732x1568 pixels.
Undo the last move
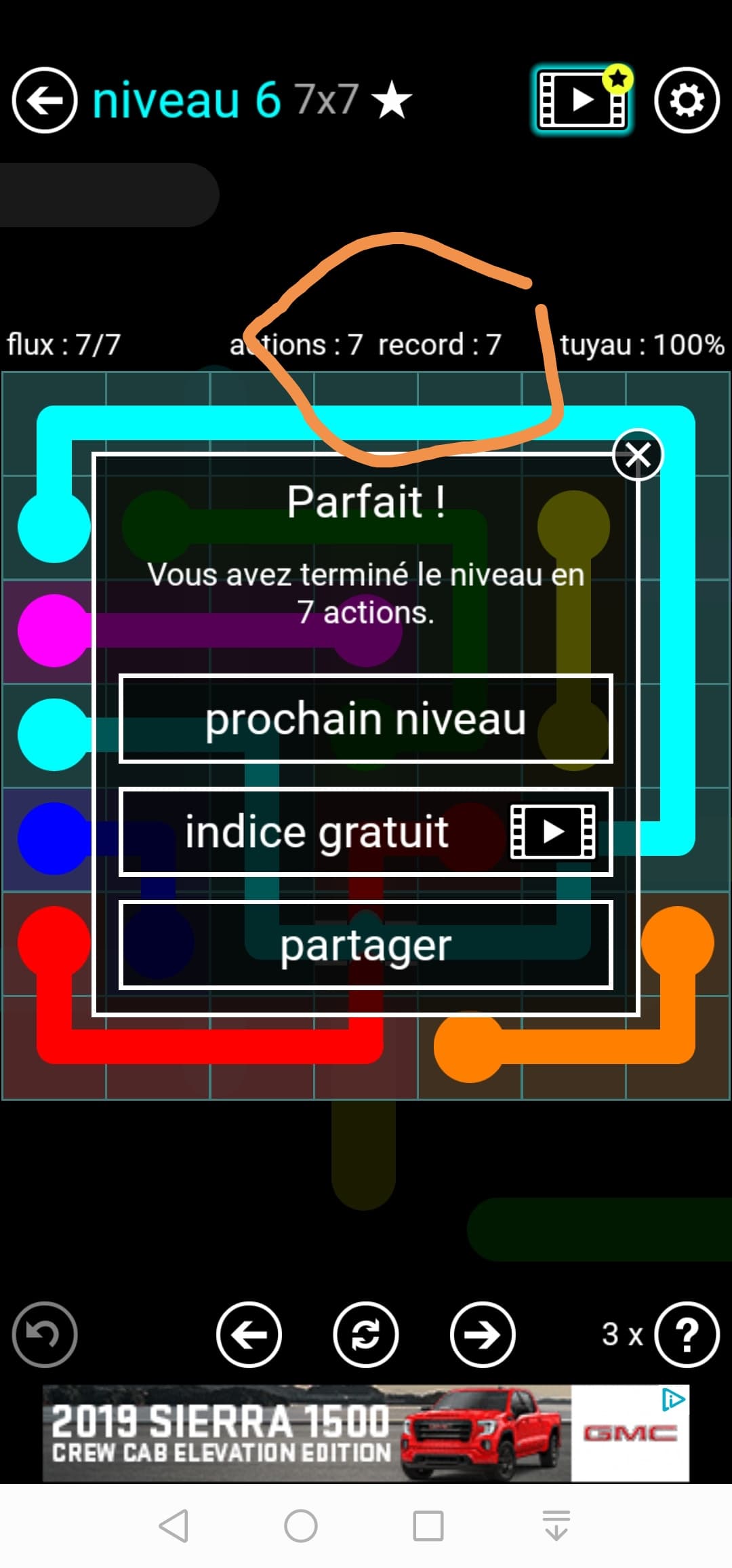(45, 1334)
